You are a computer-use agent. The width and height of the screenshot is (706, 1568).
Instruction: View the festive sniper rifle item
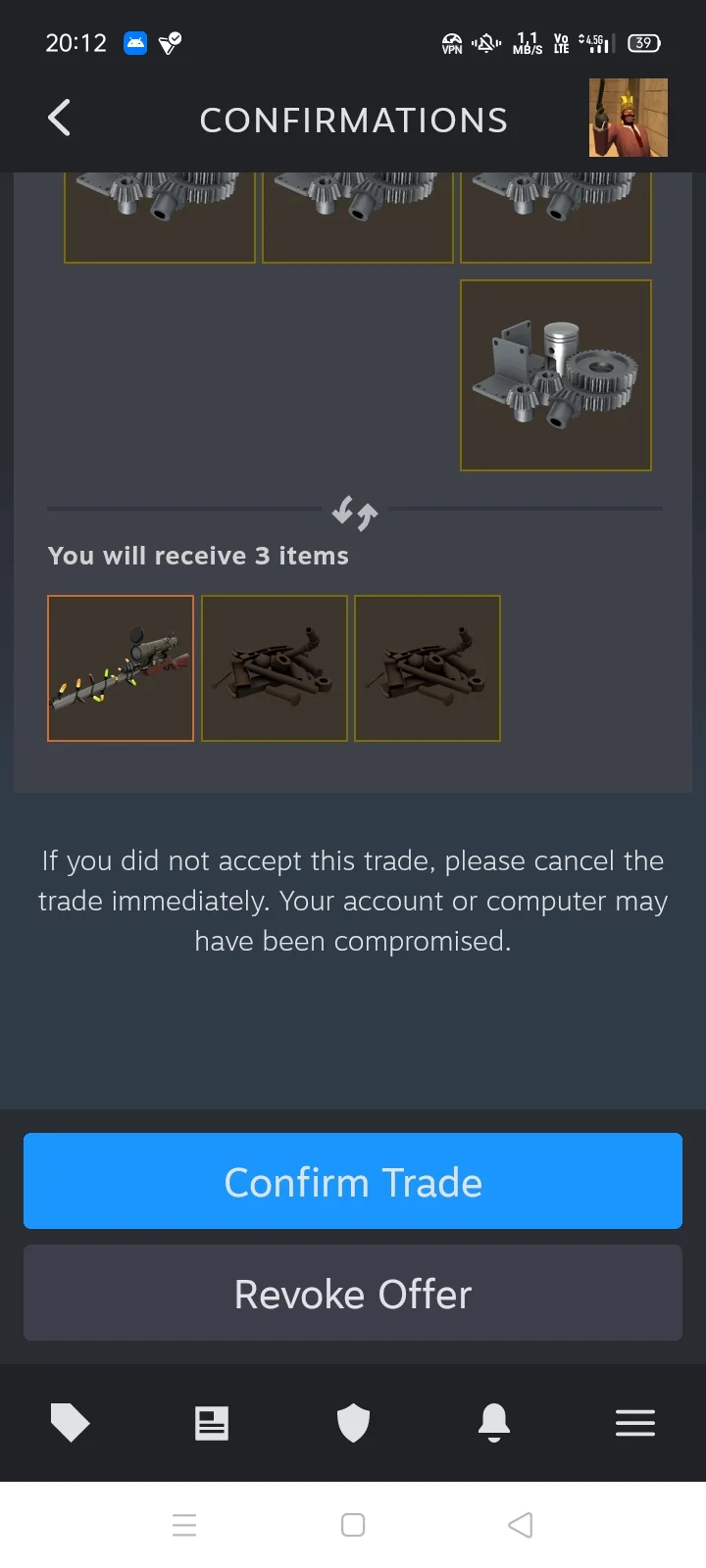[121, 668]
